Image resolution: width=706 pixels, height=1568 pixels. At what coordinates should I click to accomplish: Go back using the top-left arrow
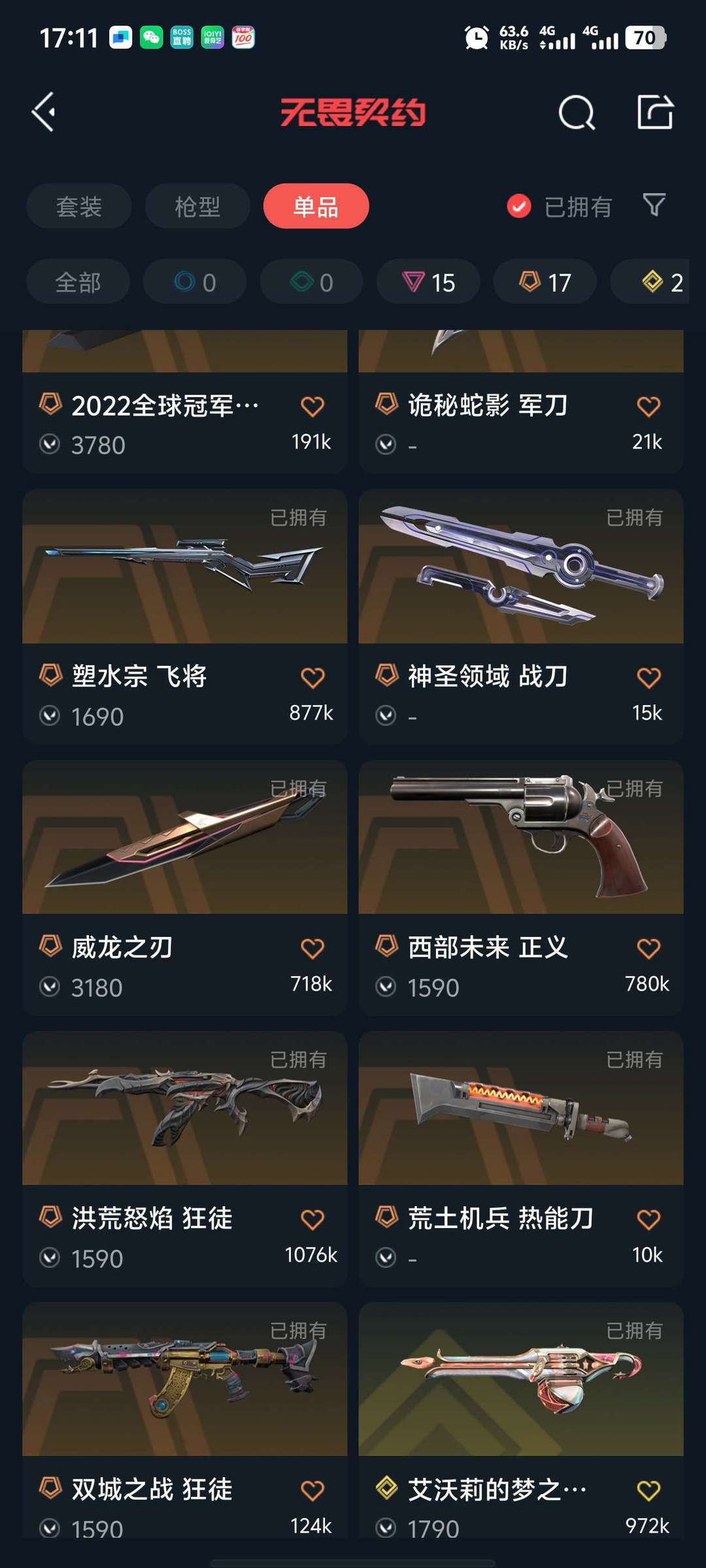tap(44, 112)
